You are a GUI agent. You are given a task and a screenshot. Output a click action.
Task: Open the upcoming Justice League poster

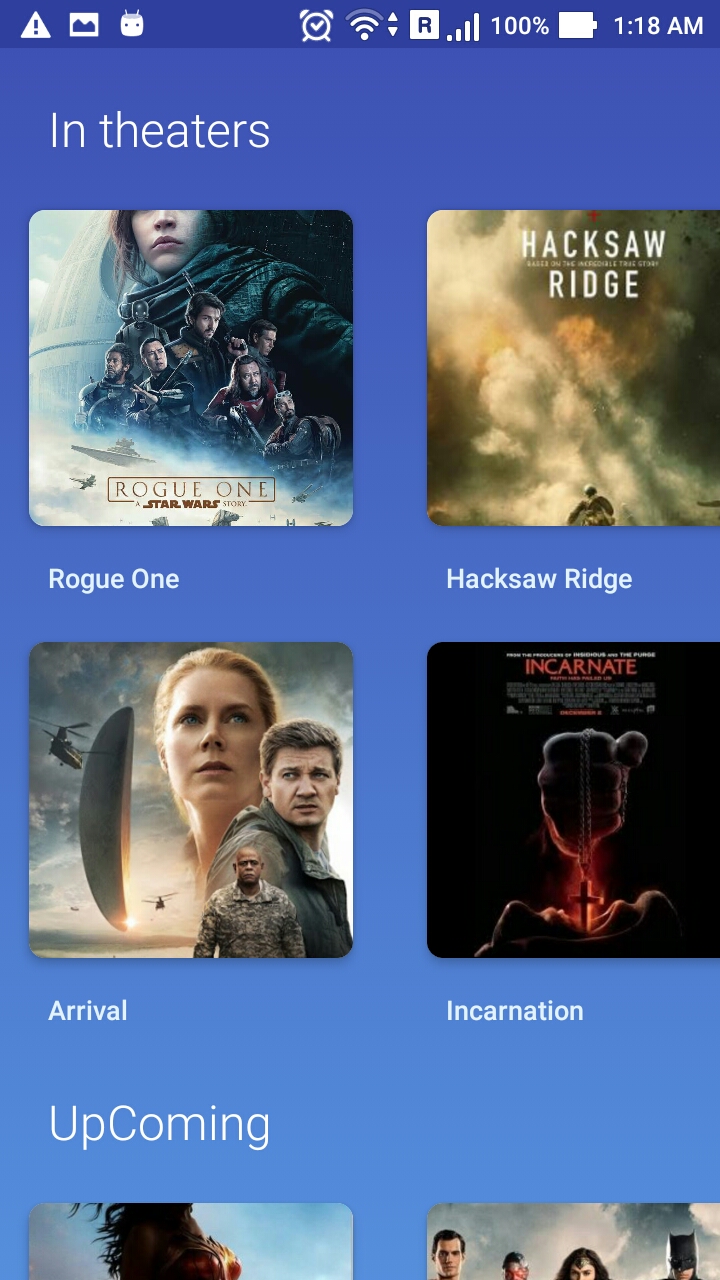[x=573, y=1242]
